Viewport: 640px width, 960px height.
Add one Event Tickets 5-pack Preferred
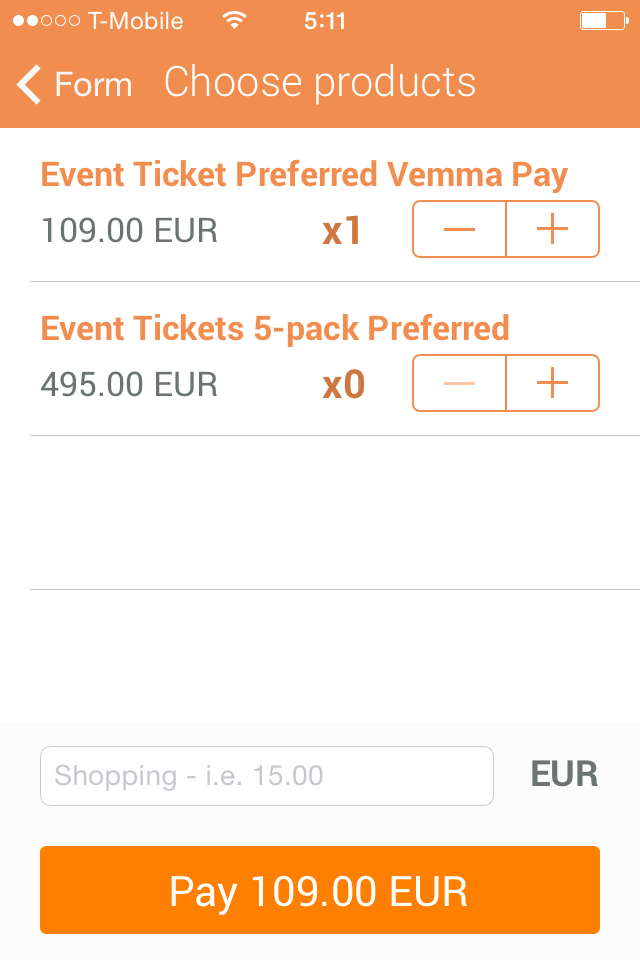pyautogui.click(x=552, y=383)
